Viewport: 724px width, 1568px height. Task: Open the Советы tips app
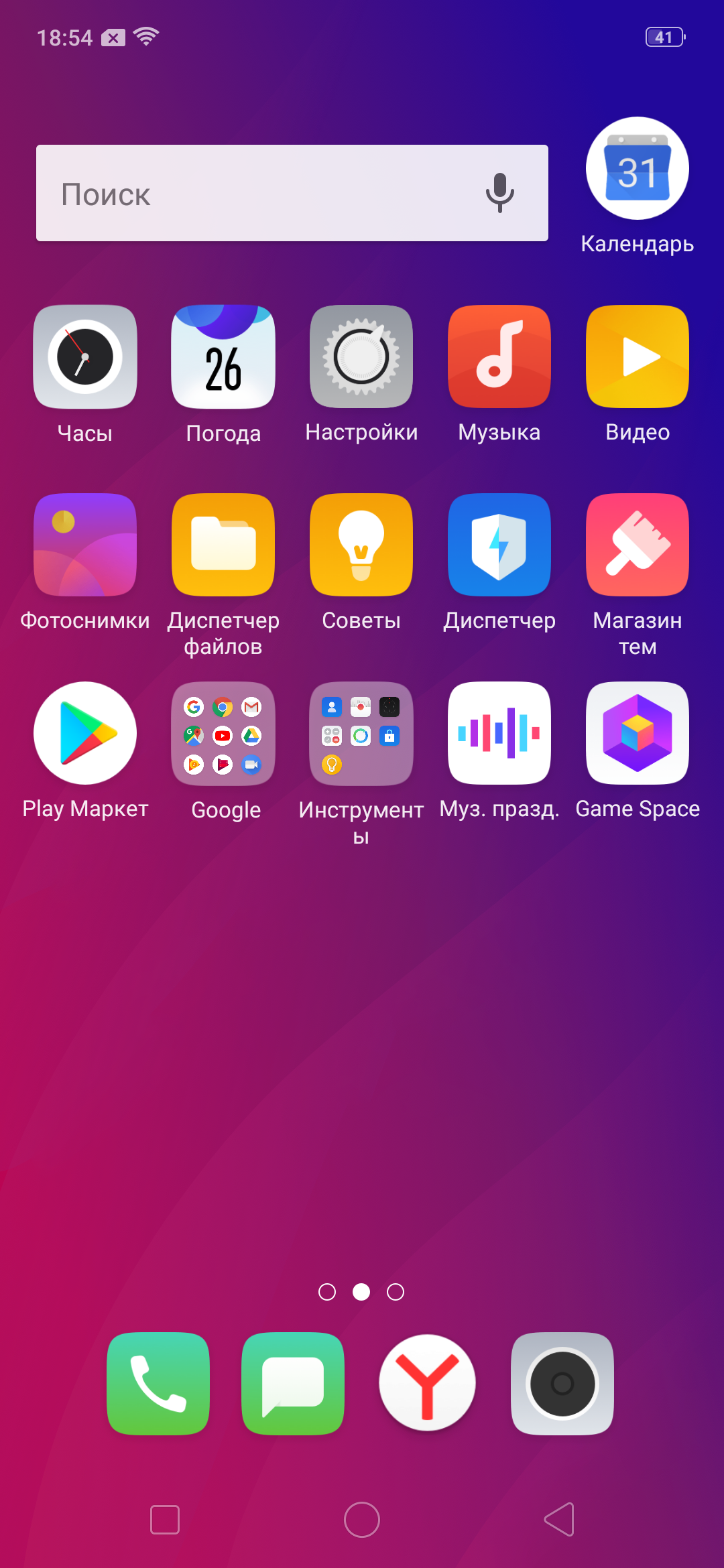(361, 545)
